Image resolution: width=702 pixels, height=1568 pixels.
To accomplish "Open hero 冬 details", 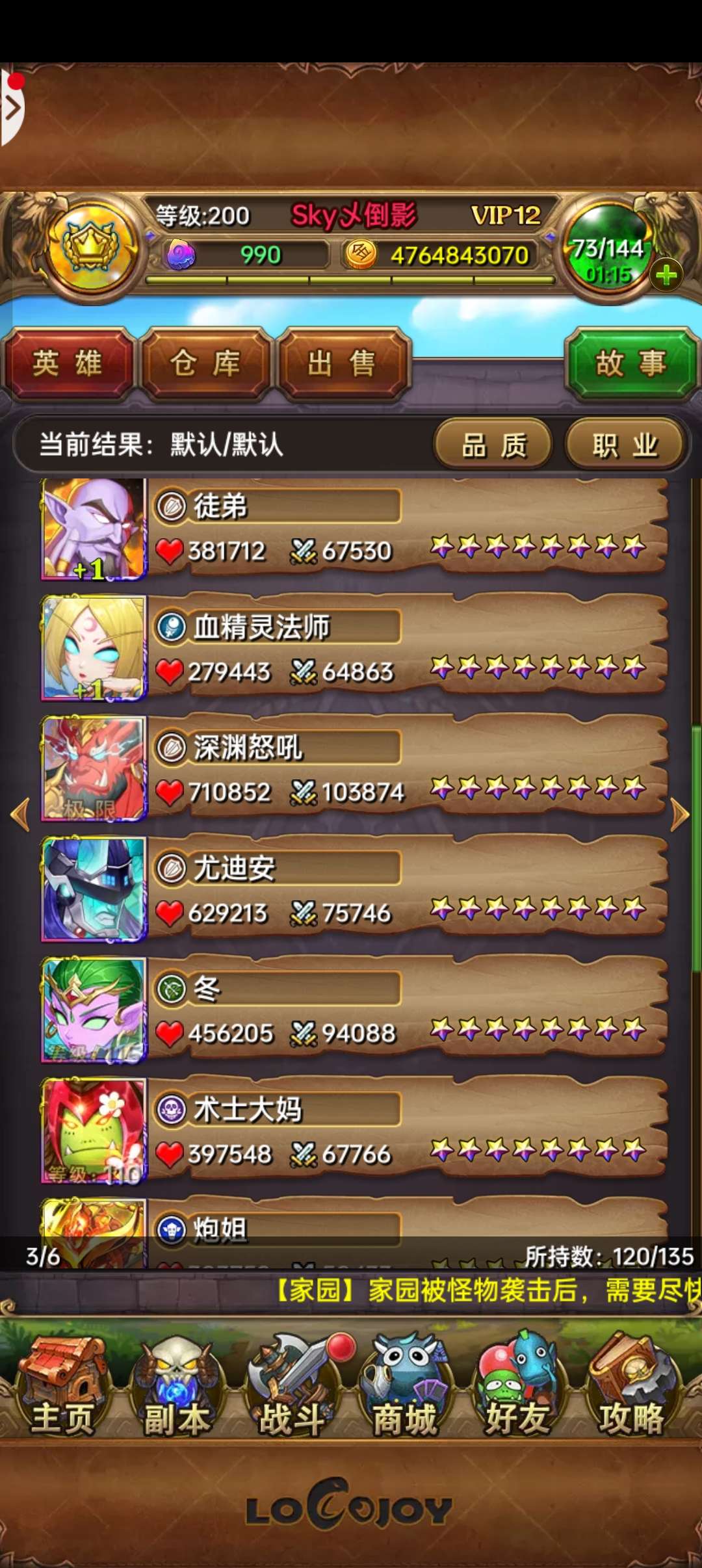I will tap(351, 1010).
